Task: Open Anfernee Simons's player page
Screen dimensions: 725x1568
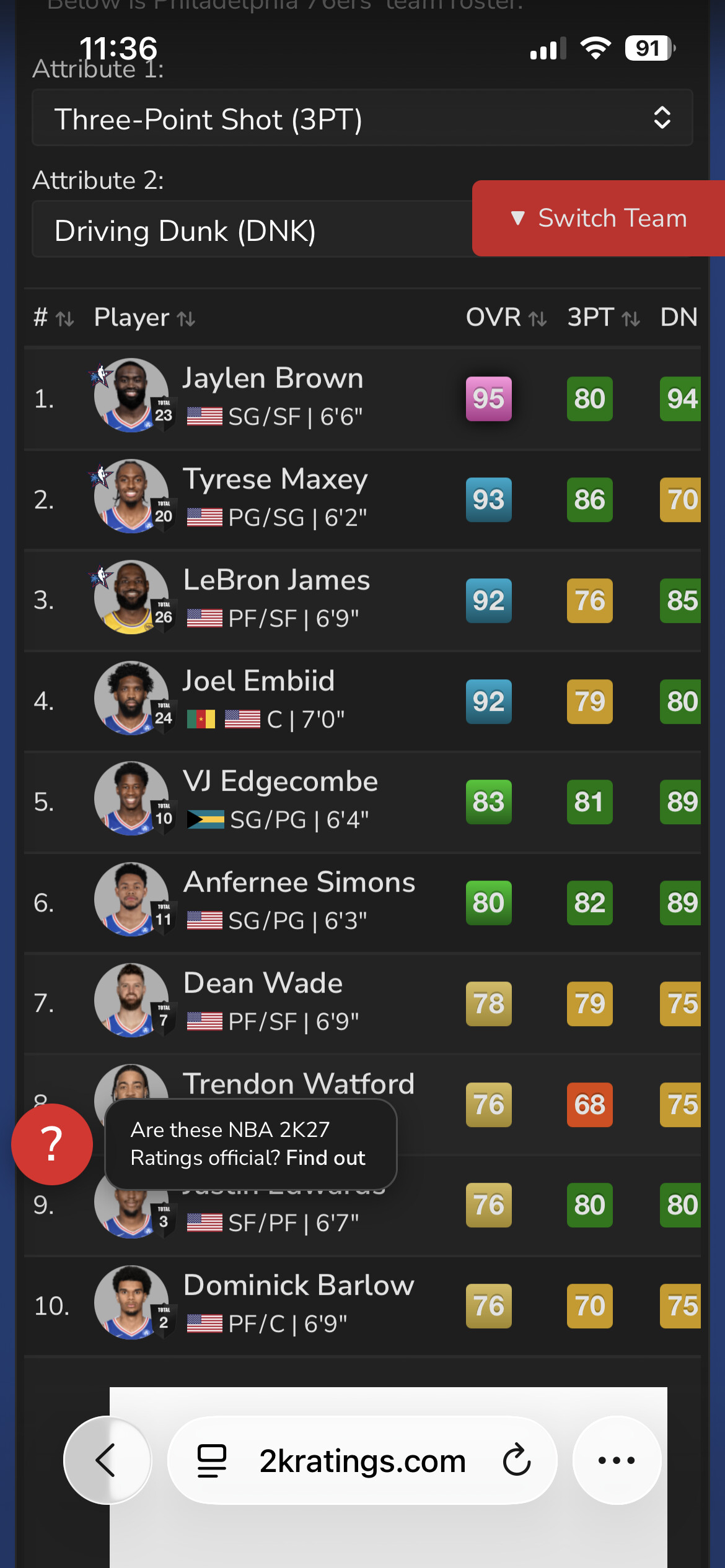Action: point(299,882)
